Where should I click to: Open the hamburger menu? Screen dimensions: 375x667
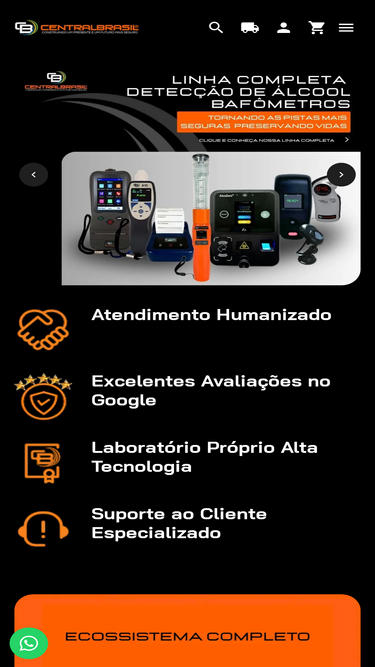pyautogui.click(x=346, y=28)
